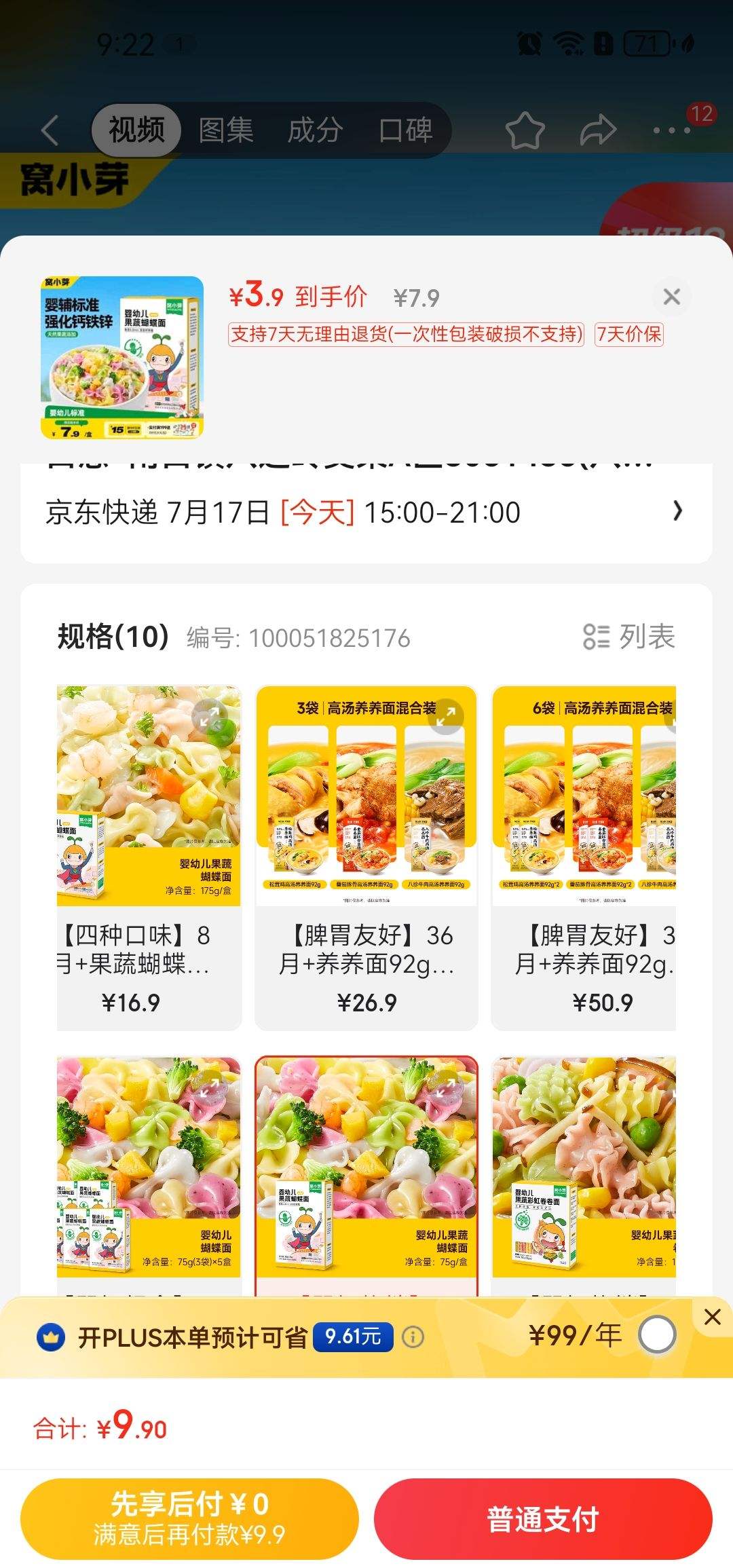Proceed with 普通支付
The image size is (733, 1568).
pyautogui.click(x=543, y=1518)
